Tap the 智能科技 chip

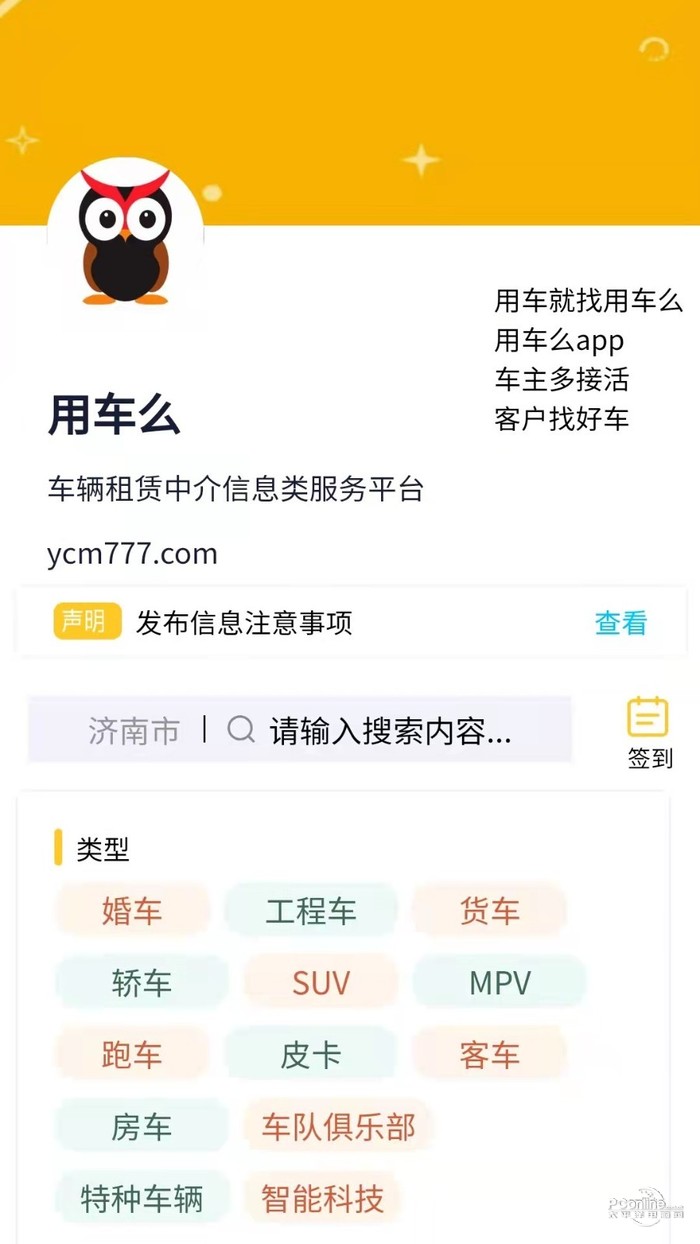[322, 1199]
